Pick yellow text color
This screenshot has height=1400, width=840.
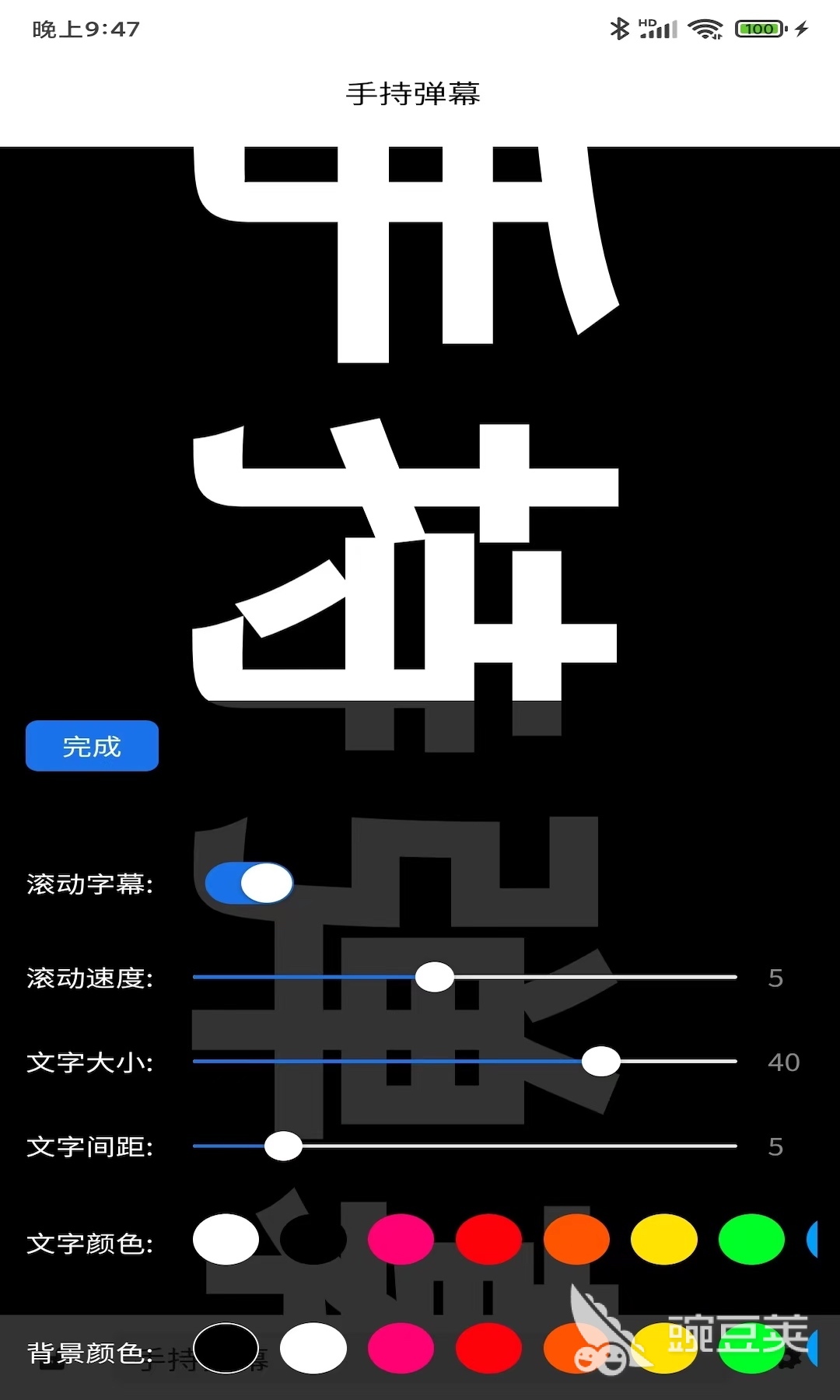click(663, 1239)
